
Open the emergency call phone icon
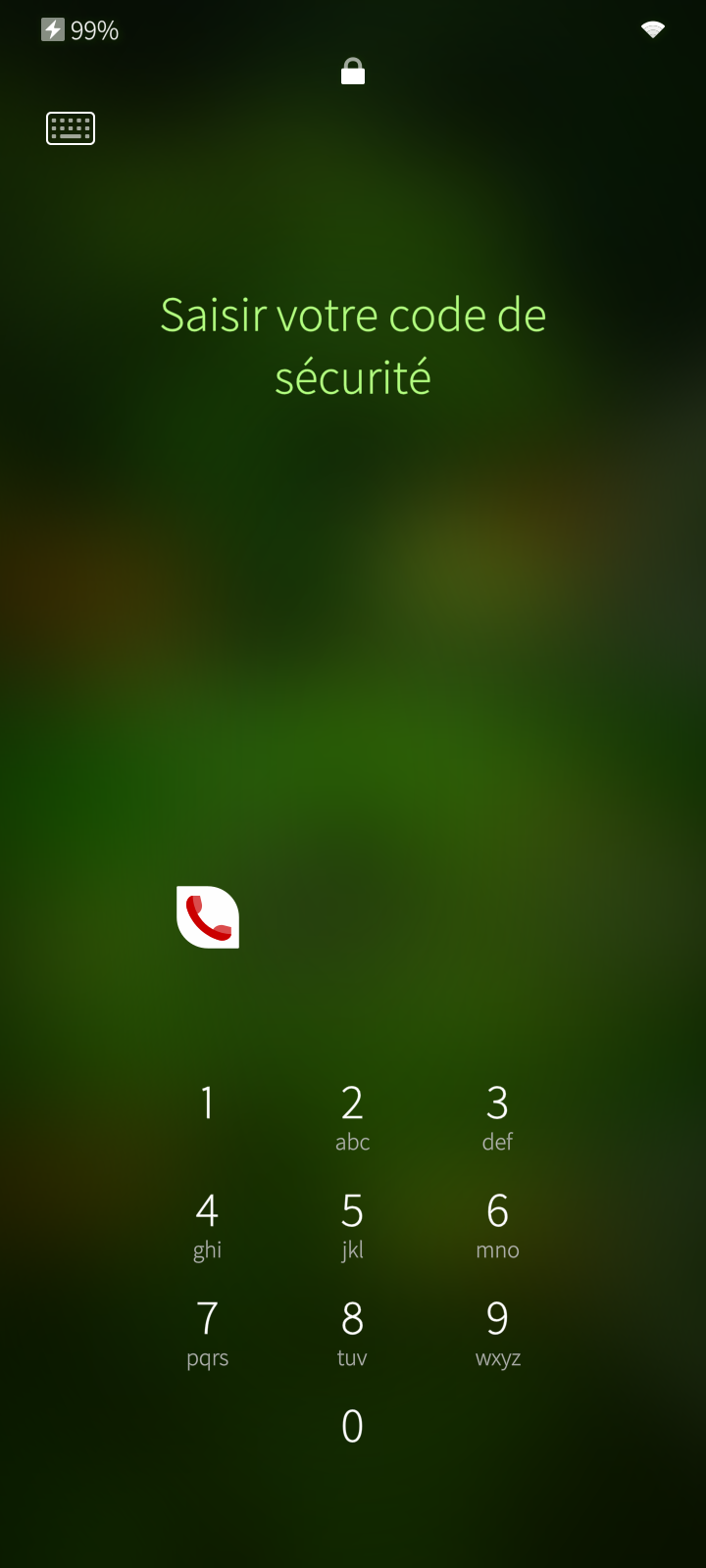208,917
